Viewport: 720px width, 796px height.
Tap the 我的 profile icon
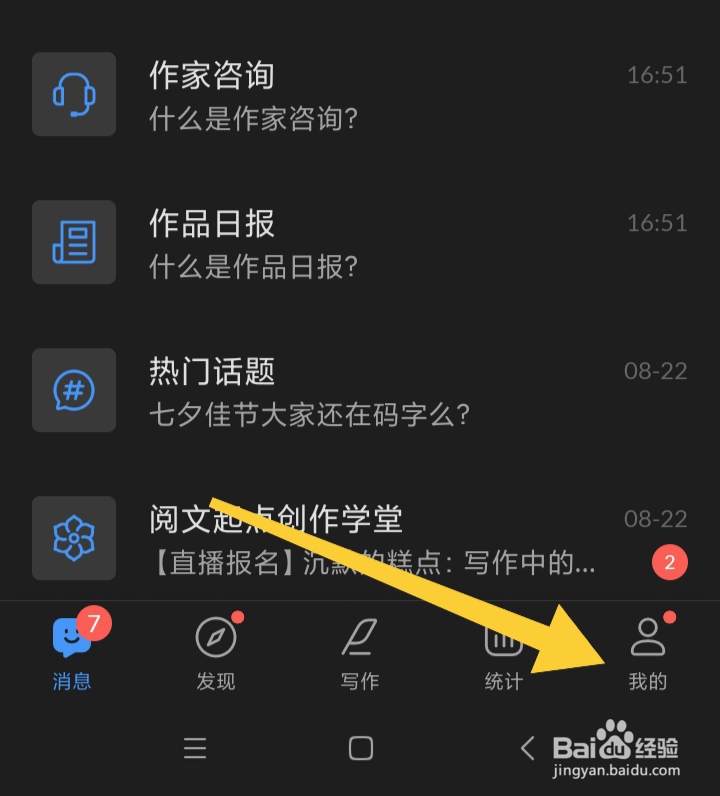coord(647,638)
